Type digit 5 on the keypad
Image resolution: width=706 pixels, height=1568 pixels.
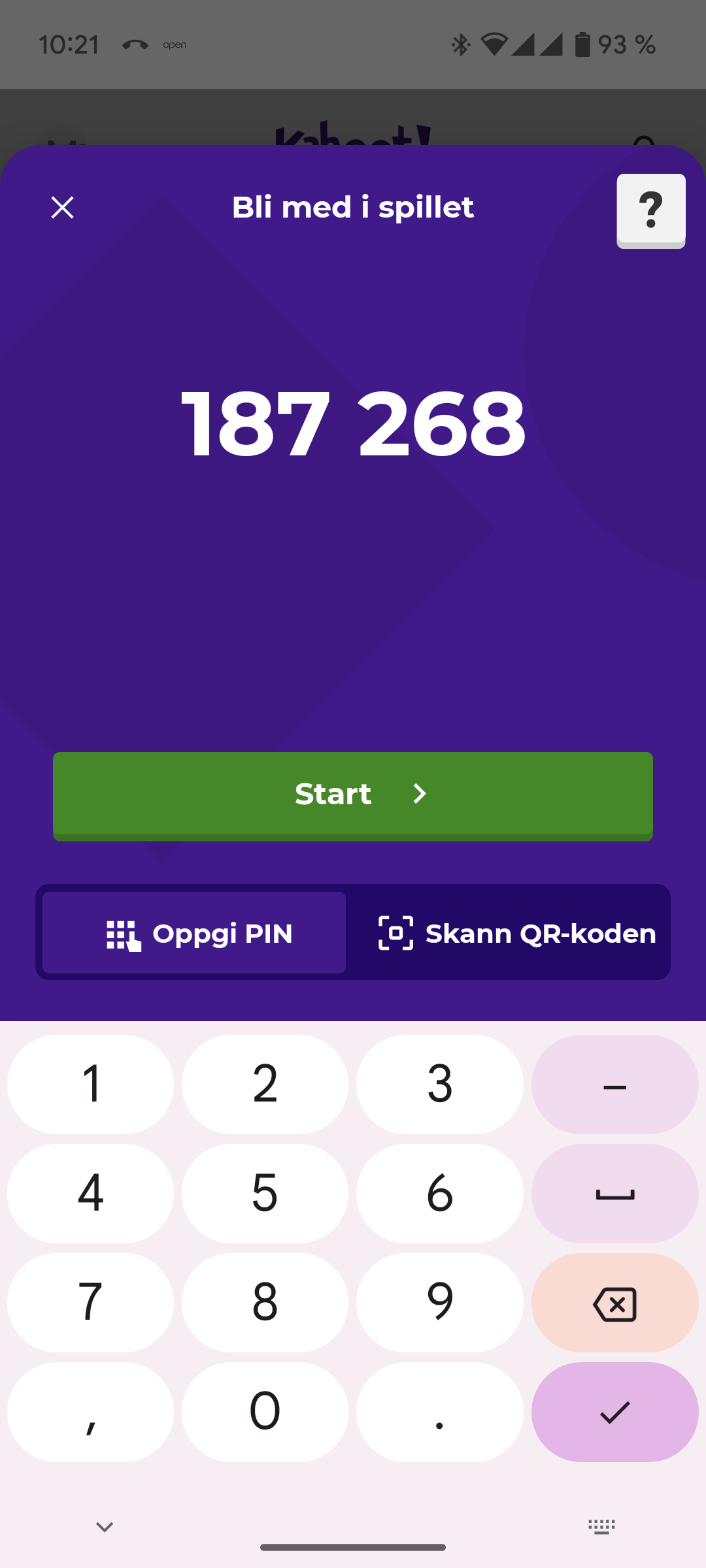(x=265, y=1194)
